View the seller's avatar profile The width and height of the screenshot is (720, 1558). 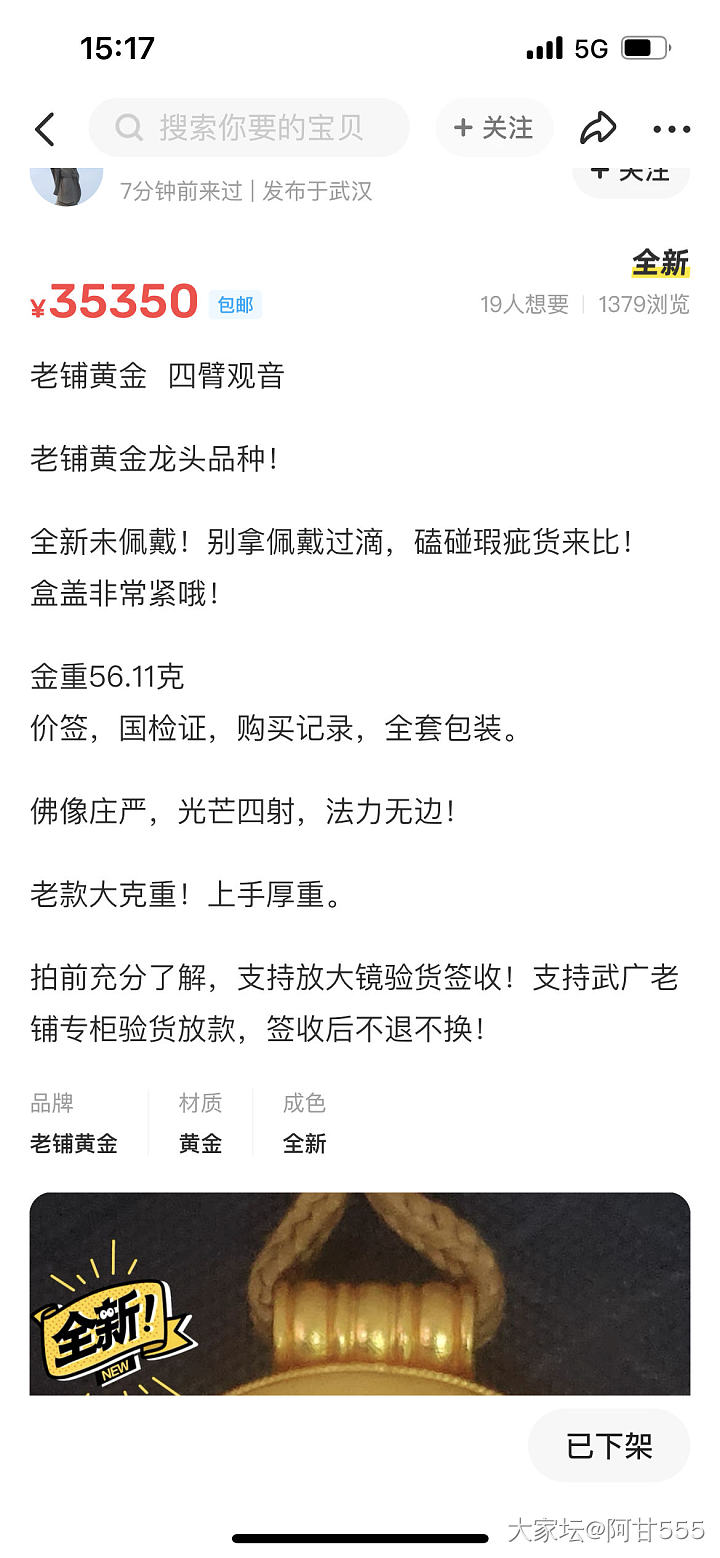pos(67,182)
